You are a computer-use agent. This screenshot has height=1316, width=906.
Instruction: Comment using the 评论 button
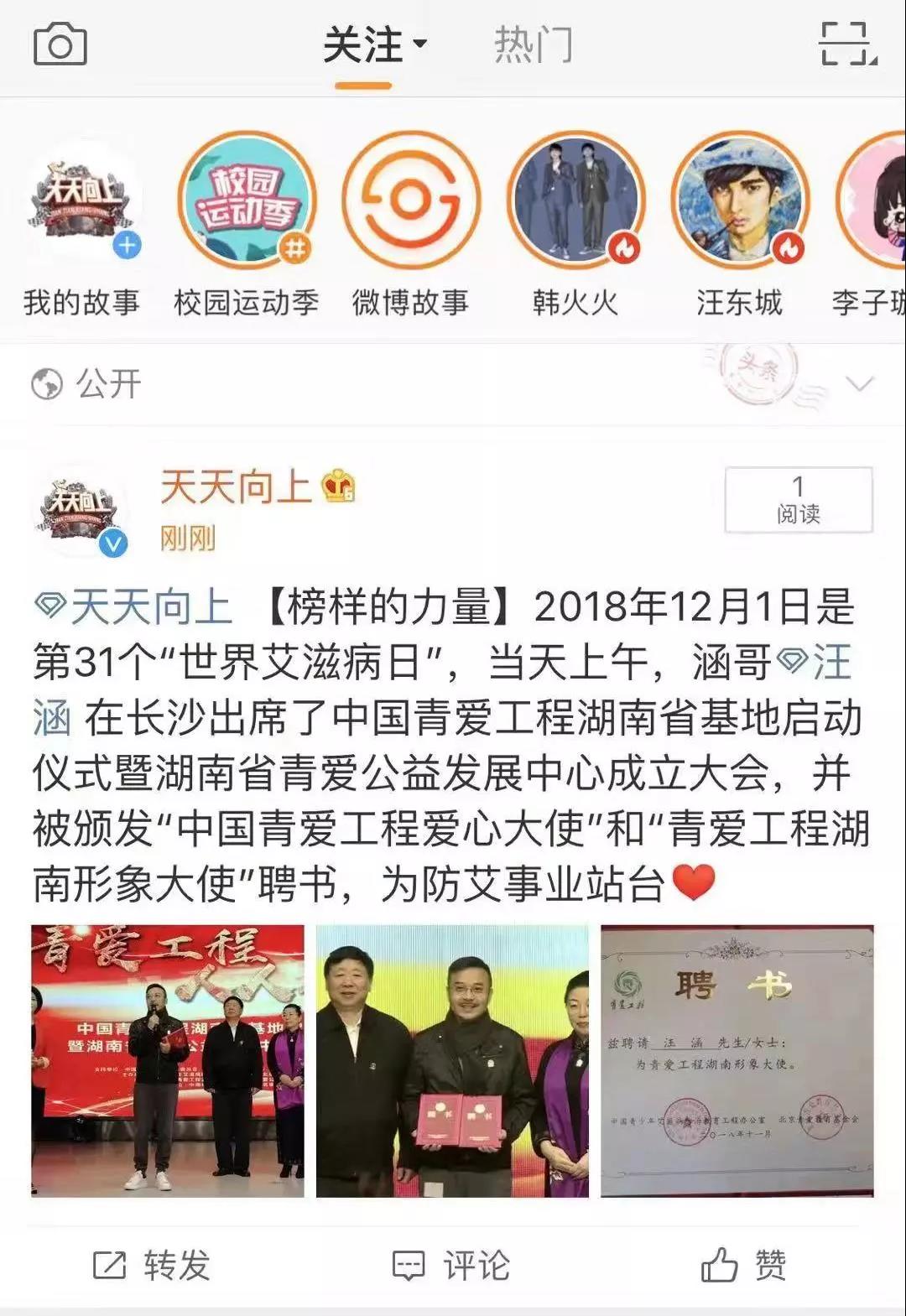452,1266
